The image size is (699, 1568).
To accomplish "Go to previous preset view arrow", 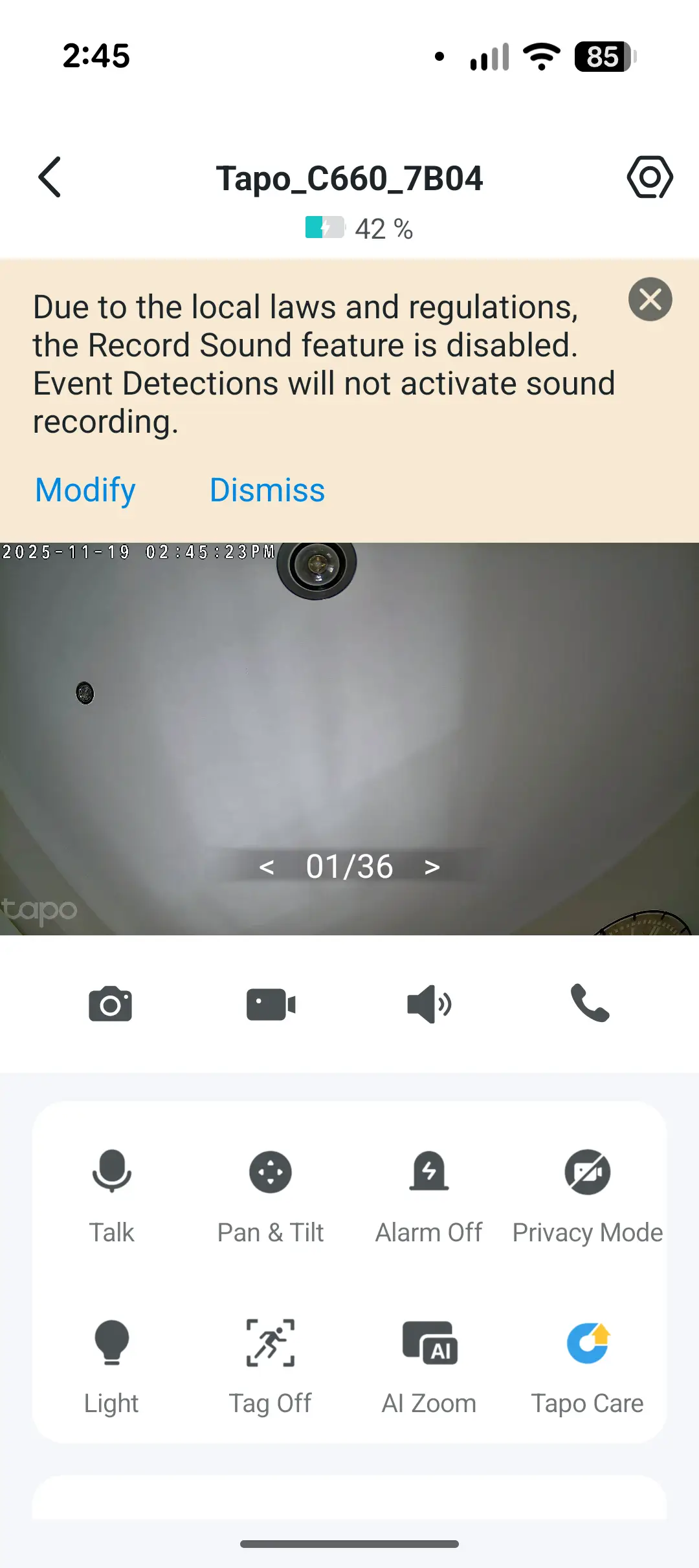I will 267,867.
